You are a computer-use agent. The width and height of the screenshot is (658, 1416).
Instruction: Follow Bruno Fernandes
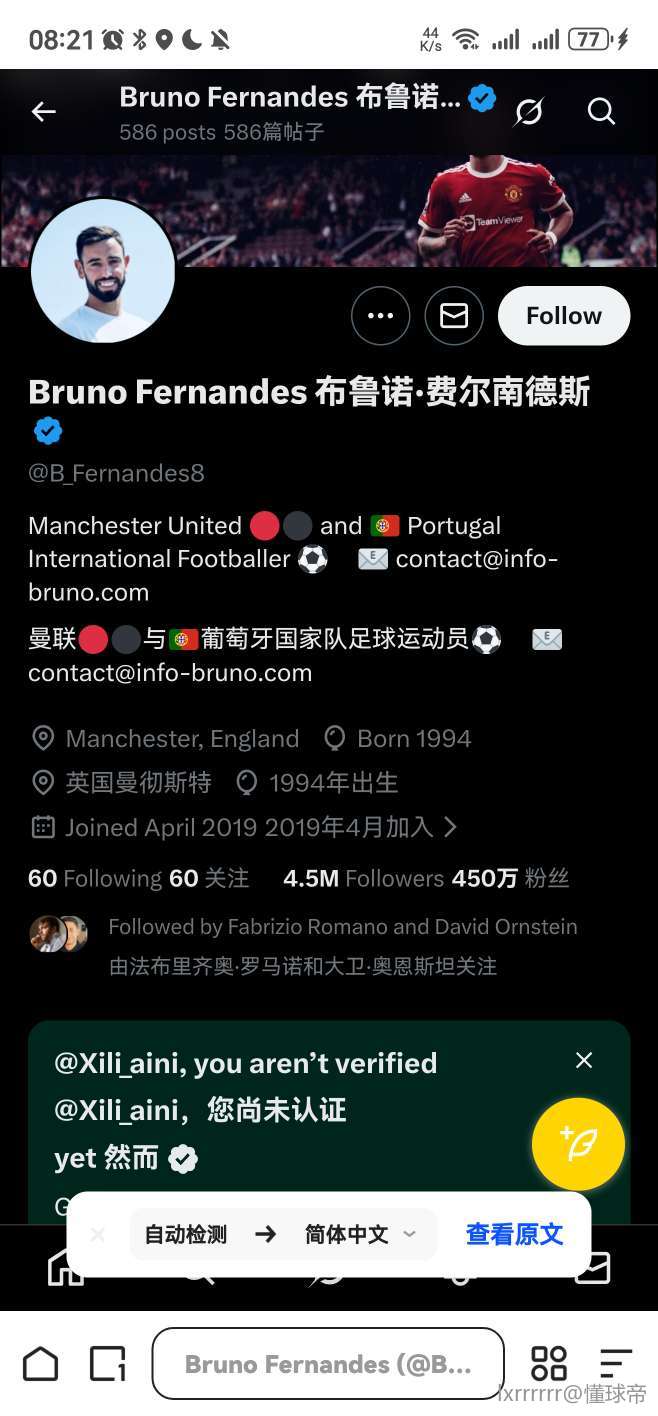564,316
